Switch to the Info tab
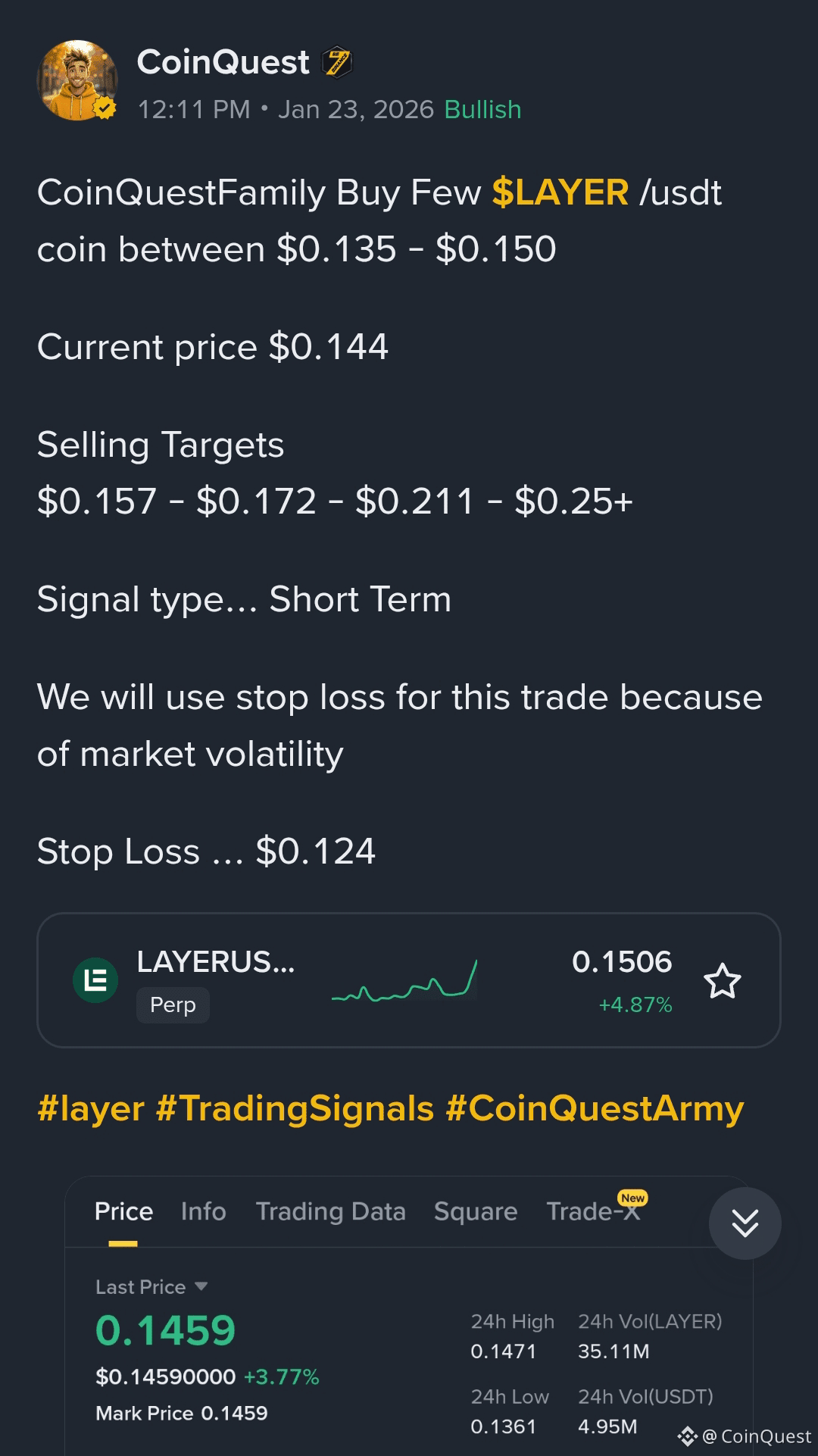818x1456 pixels. 203,1211
